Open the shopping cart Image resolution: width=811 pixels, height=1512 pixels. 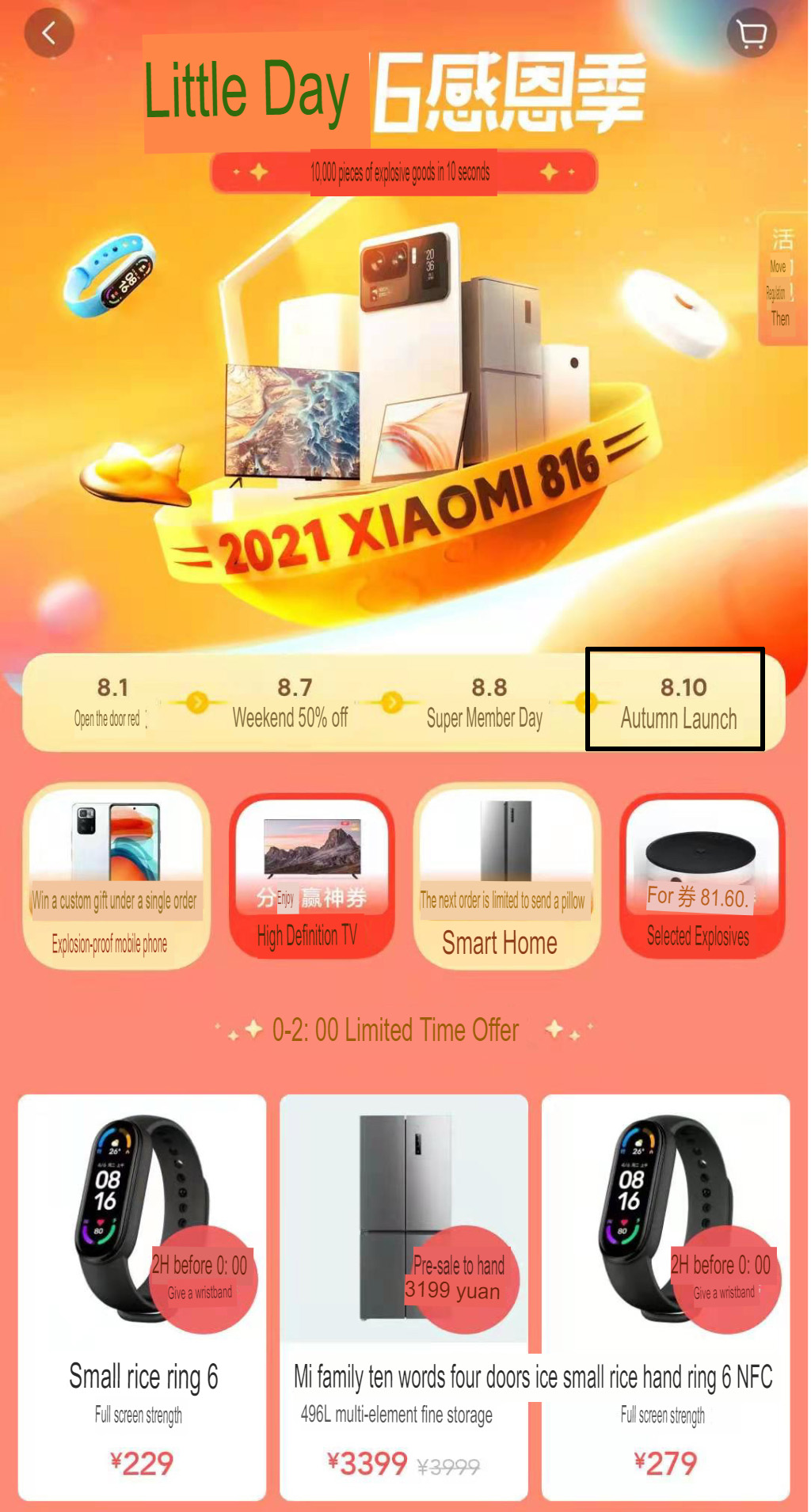point(751,33)
